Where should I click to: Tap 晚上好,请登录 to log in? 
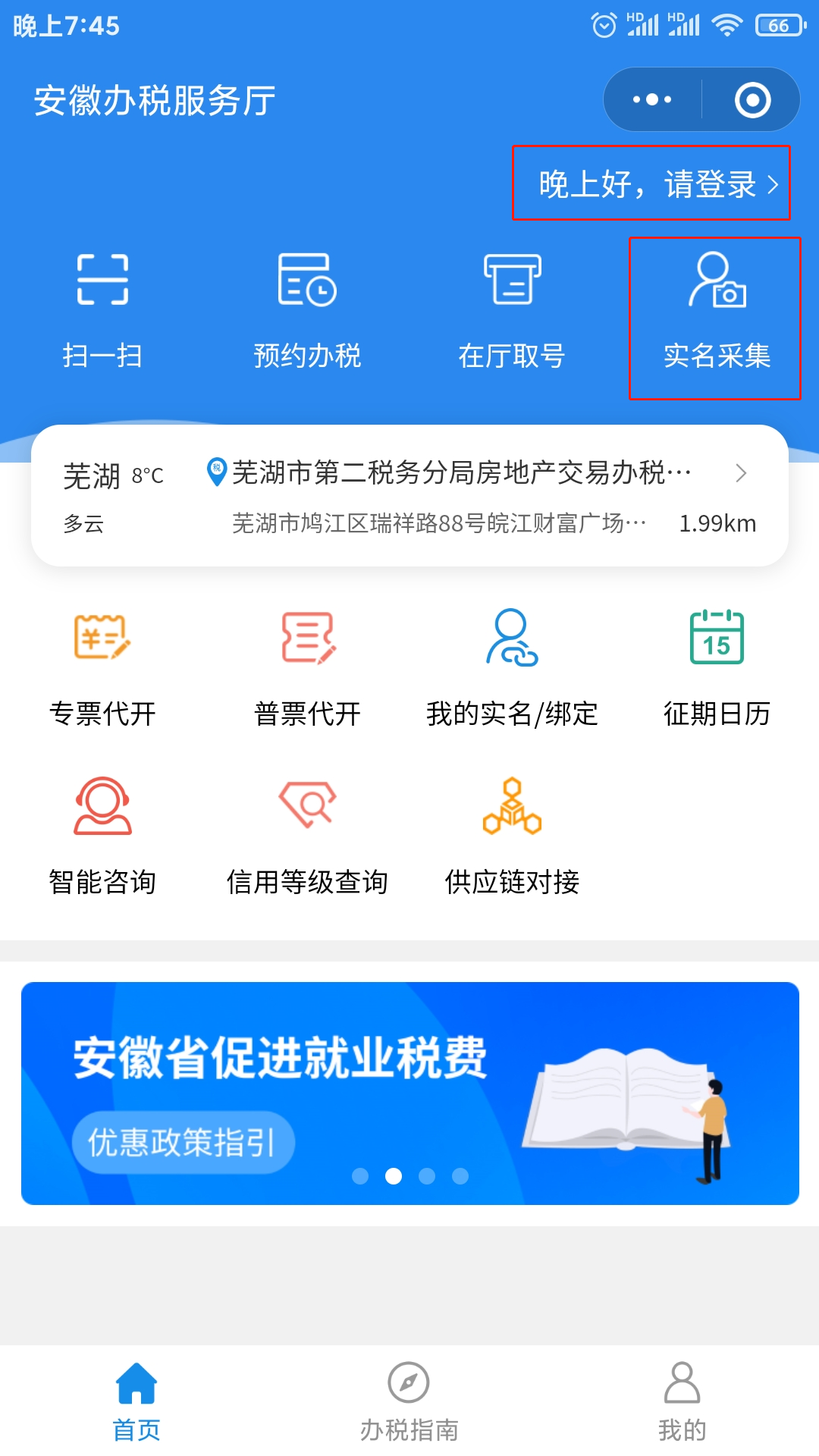coord(651,183)
